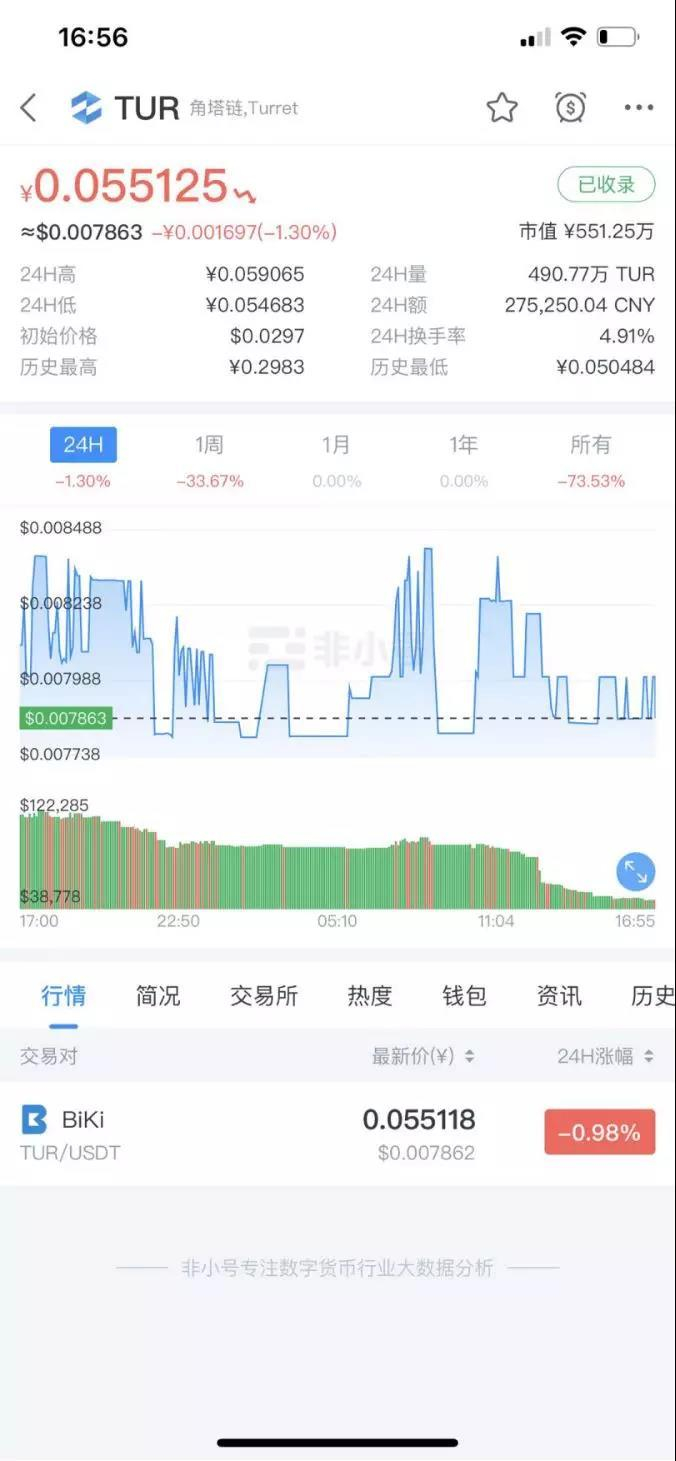The image size is (676, 1461).
Task: Switch chart to 1周 range
Action: coord(209,446)
